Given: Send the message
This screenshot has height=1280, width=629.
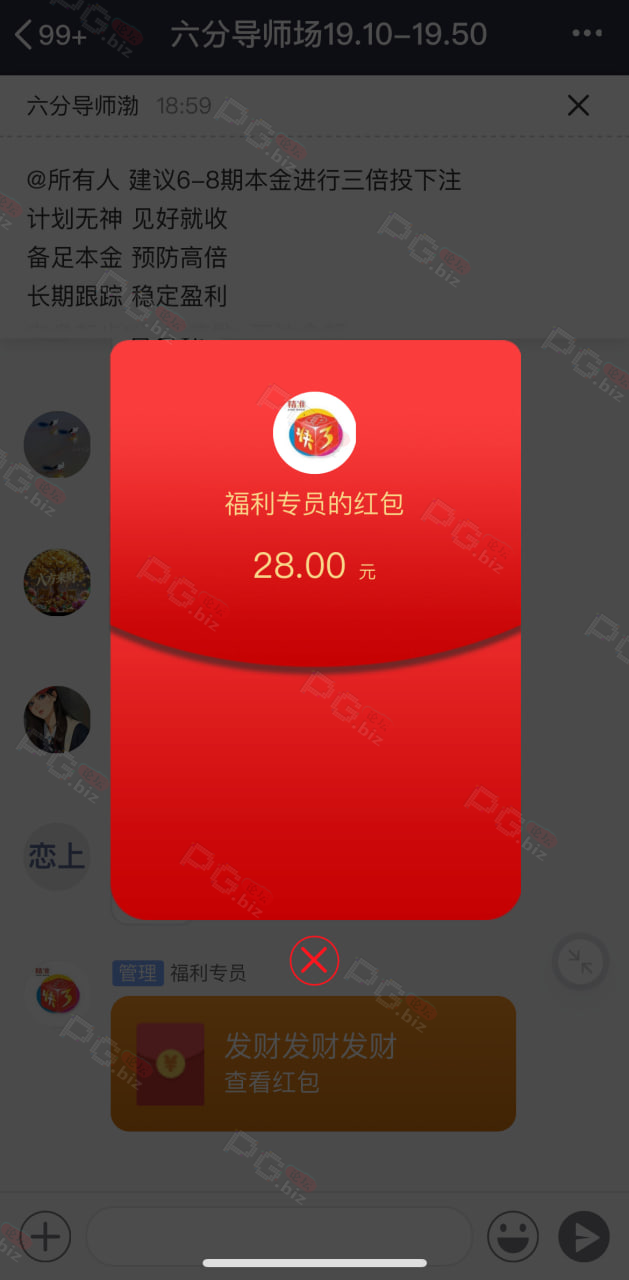Looking at the screenshot, I should [584, 1237].
